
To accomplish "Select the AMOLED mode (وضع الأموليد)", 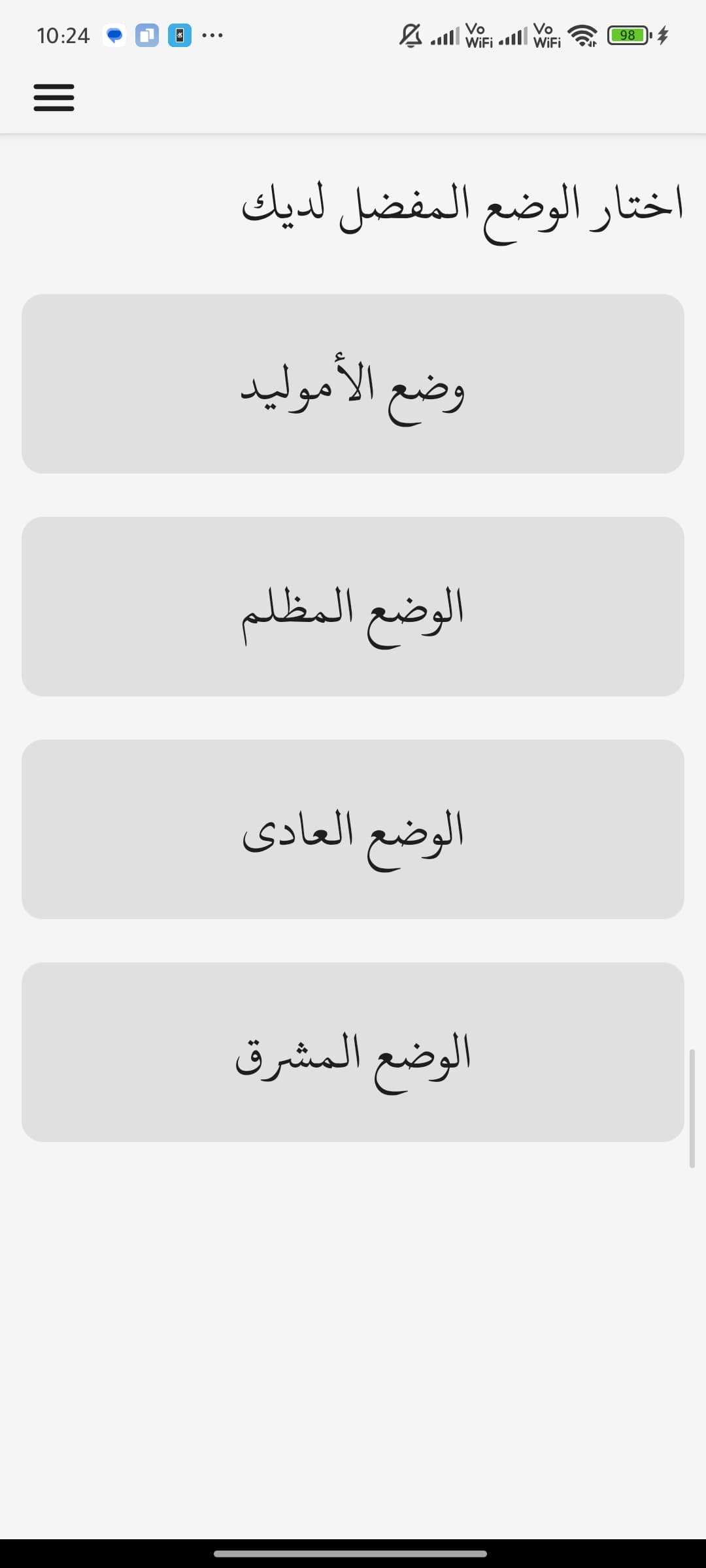I will (x=353, y=384).
